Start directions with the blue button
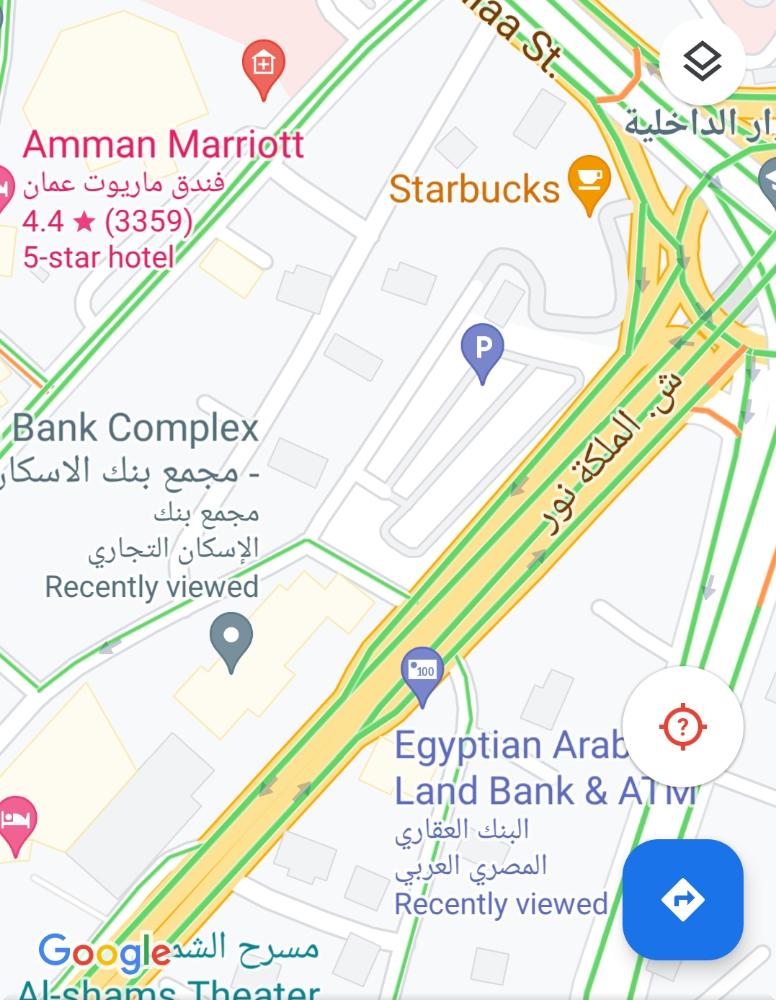This screenshot has height=1000, width=776. 683,899
